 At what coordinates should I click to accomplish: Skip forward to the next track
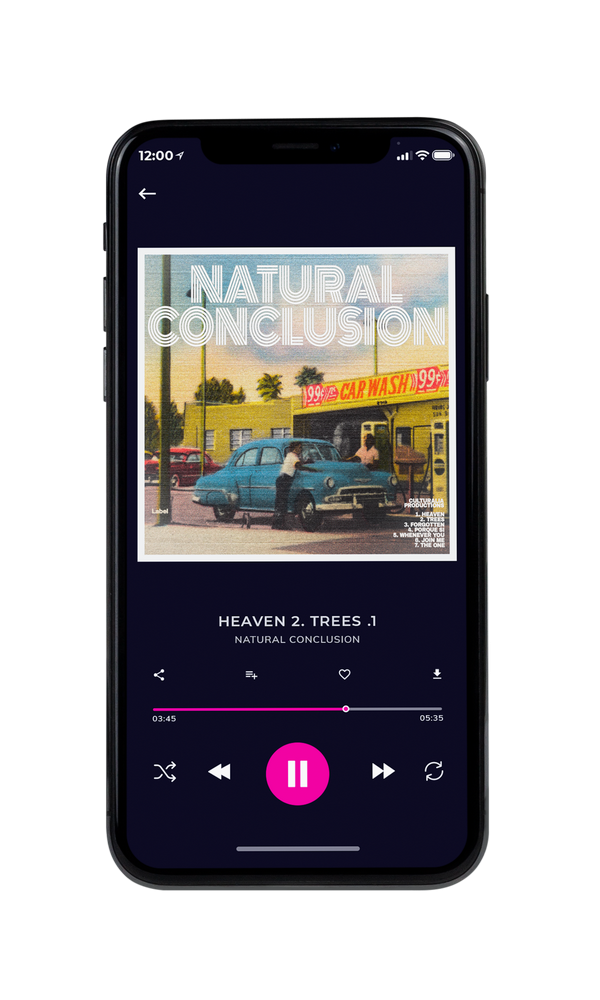pos(383,771)
